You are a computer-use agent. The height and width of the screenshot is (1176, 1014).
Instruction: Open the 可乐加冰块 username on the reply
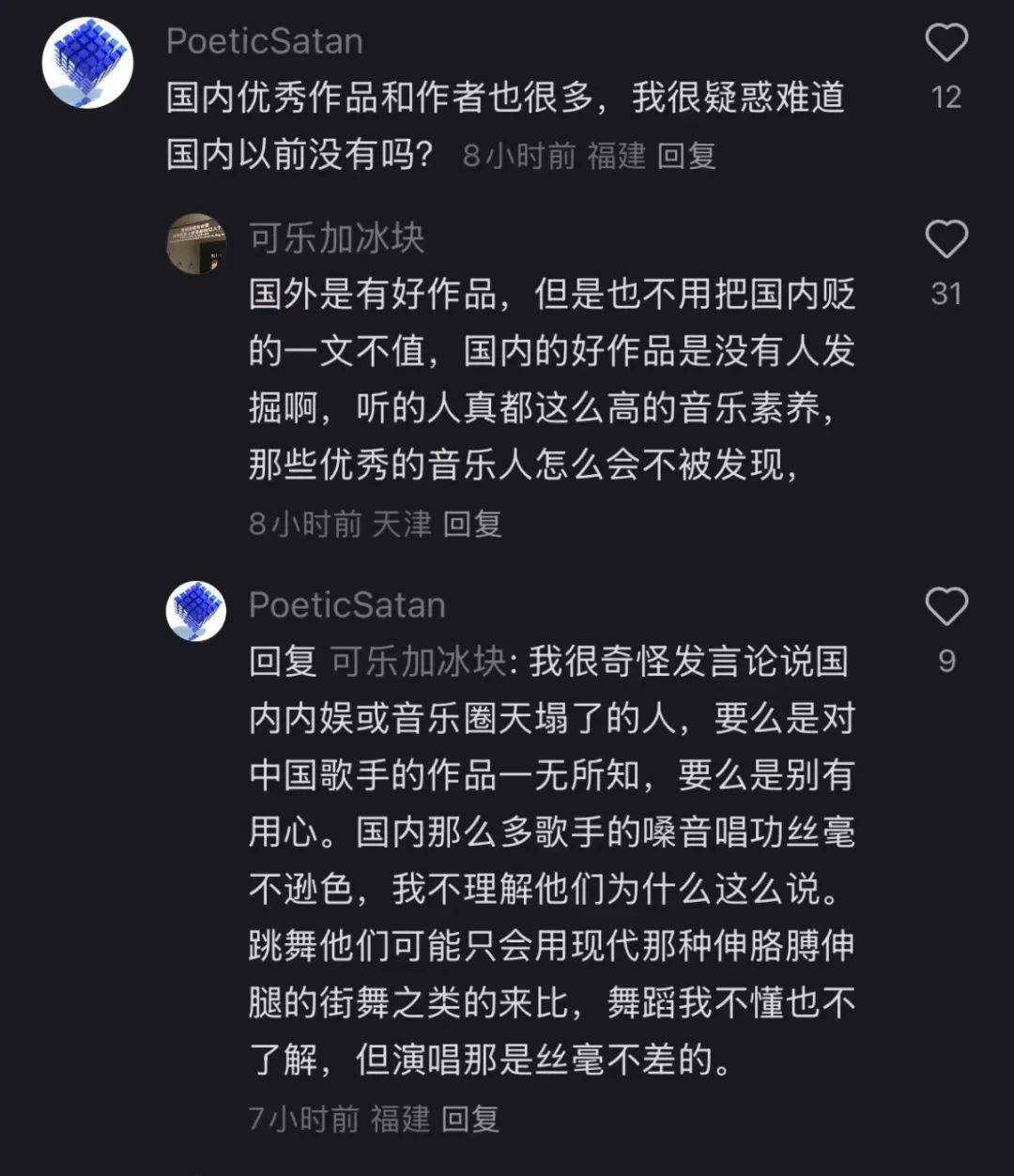336,238
